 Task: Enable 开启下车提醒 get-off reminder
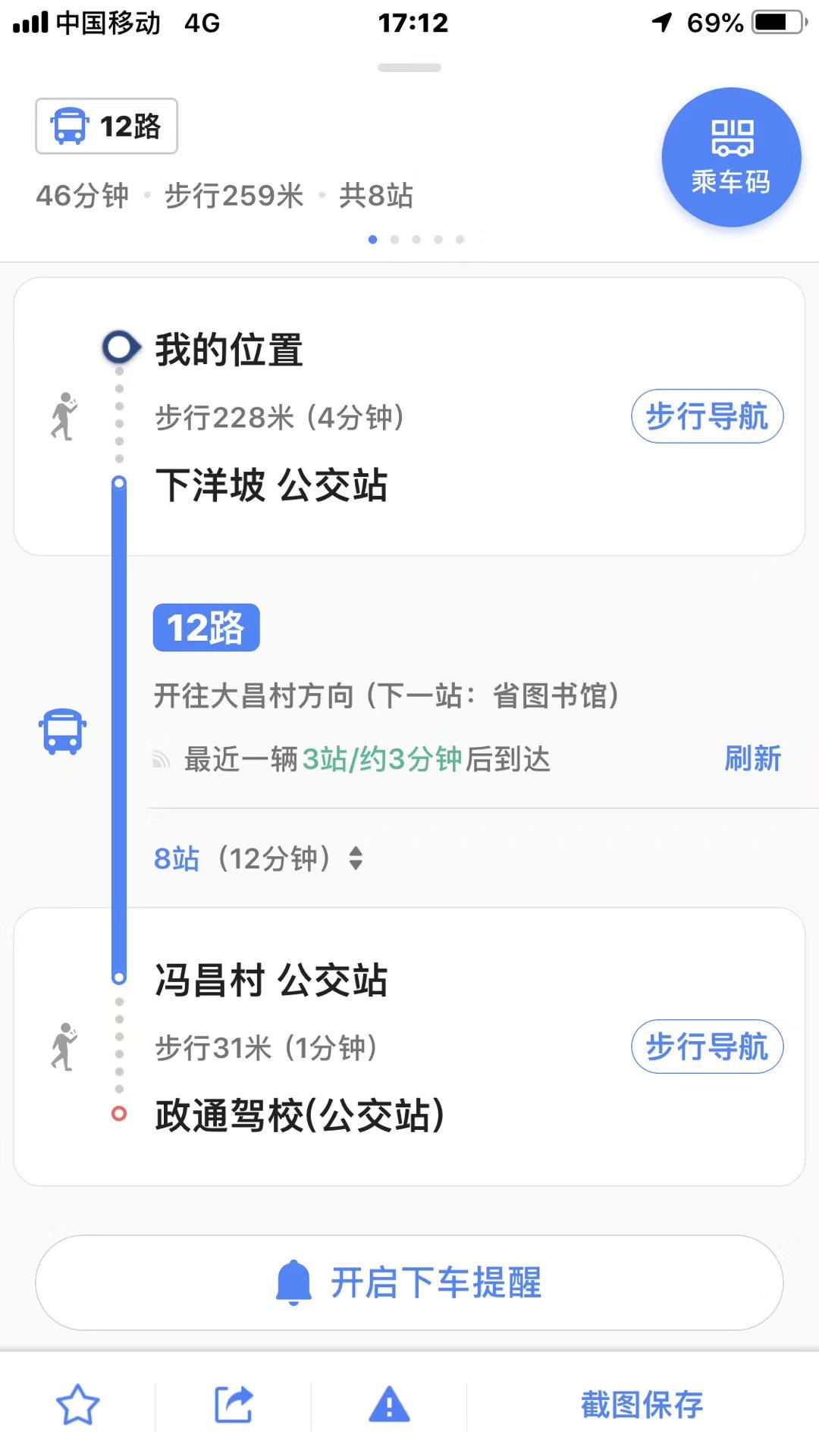[x=409, y=1282]
